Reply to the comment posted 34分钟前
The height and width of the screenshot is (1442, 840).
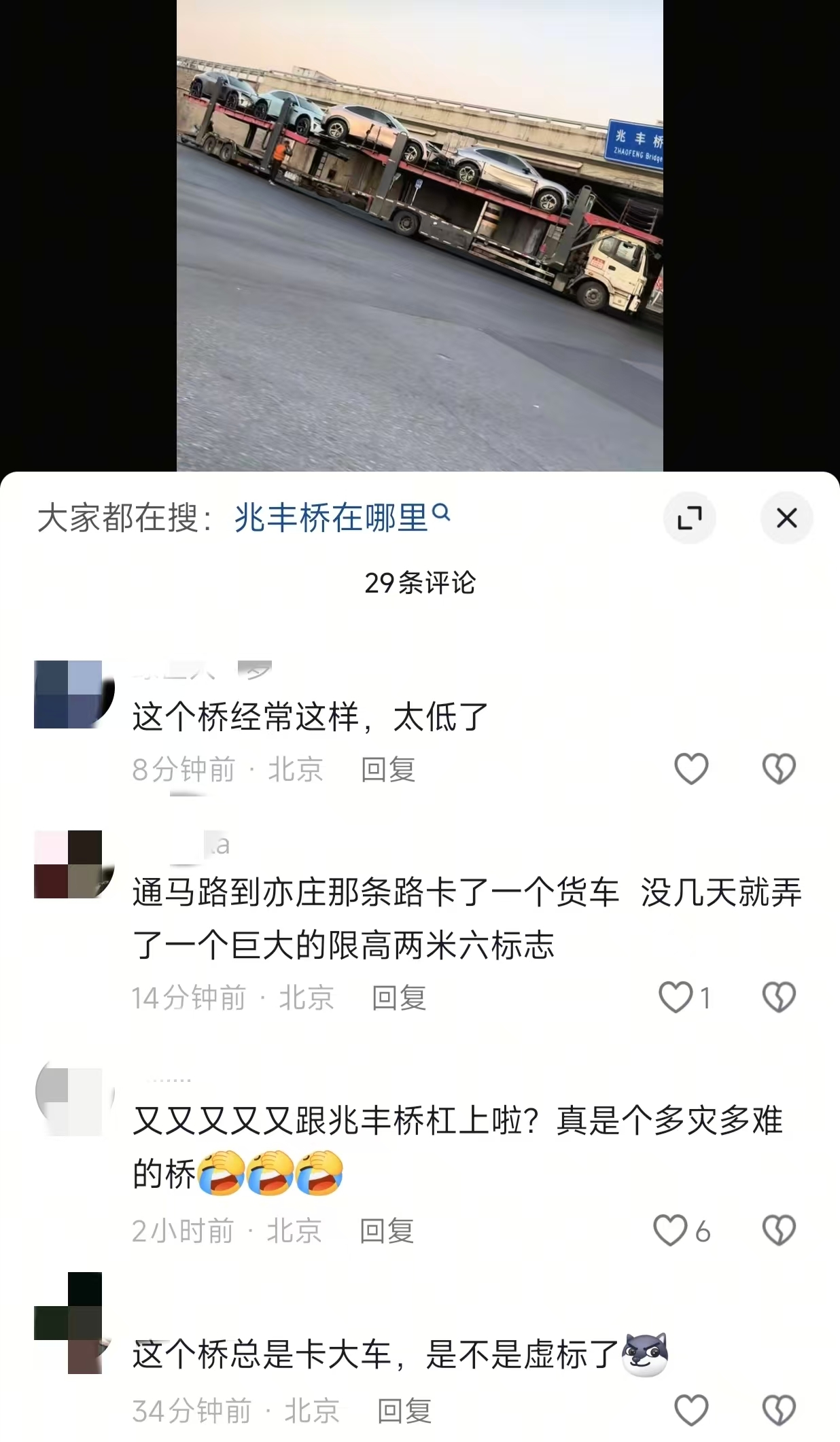(404, 1411)
